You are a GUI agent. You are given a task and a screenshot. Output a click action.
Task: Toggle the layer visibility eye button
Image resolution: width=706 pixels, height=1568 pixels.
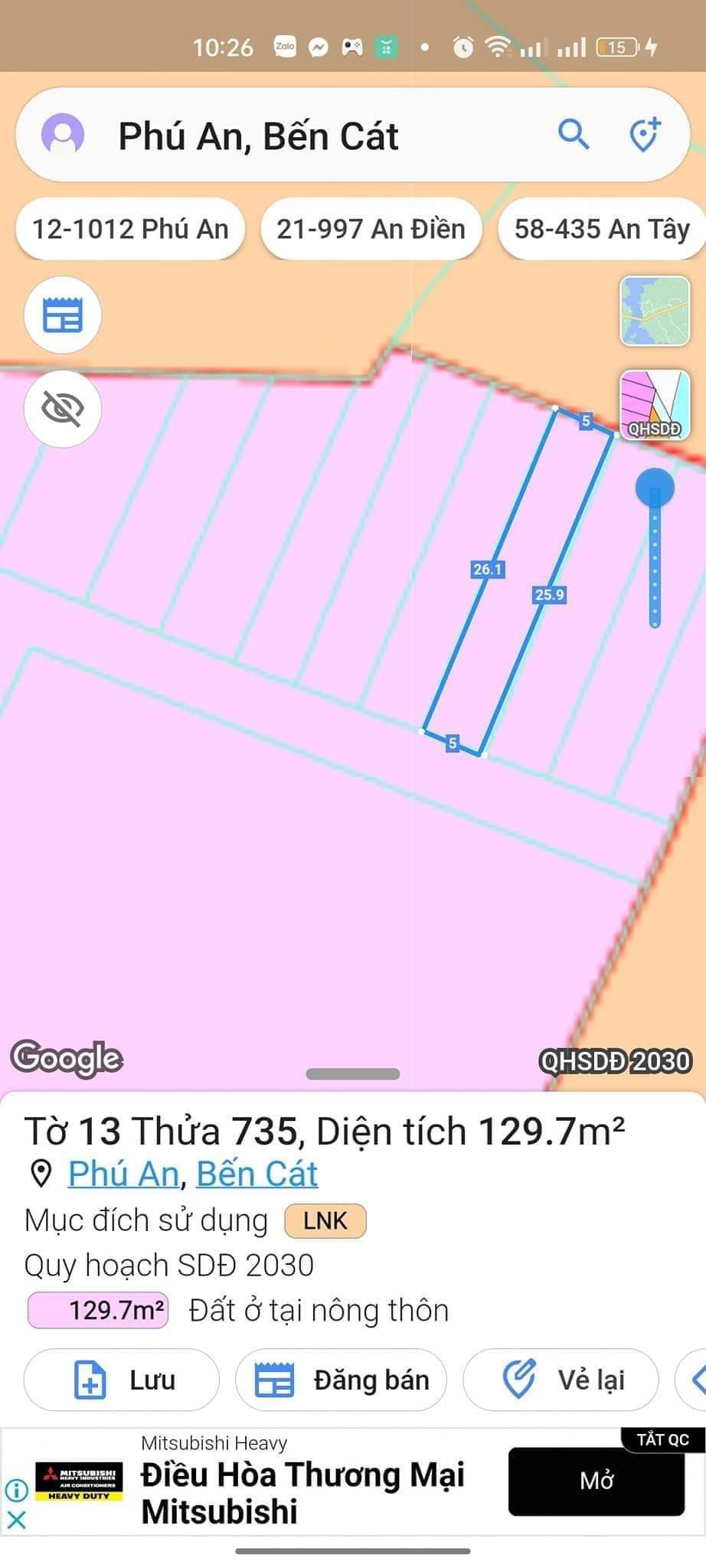point(63,409)
